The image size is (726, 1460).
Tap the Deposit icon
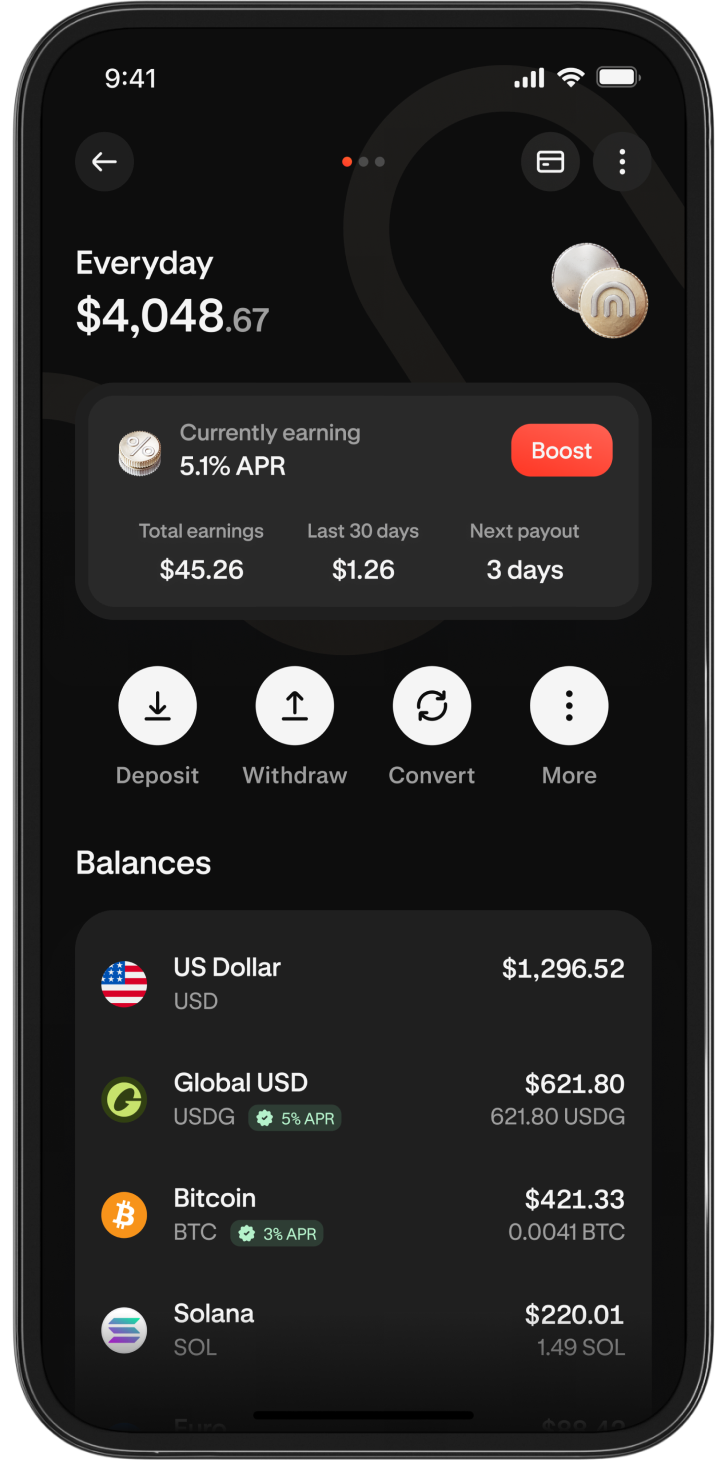pos(157,705)
